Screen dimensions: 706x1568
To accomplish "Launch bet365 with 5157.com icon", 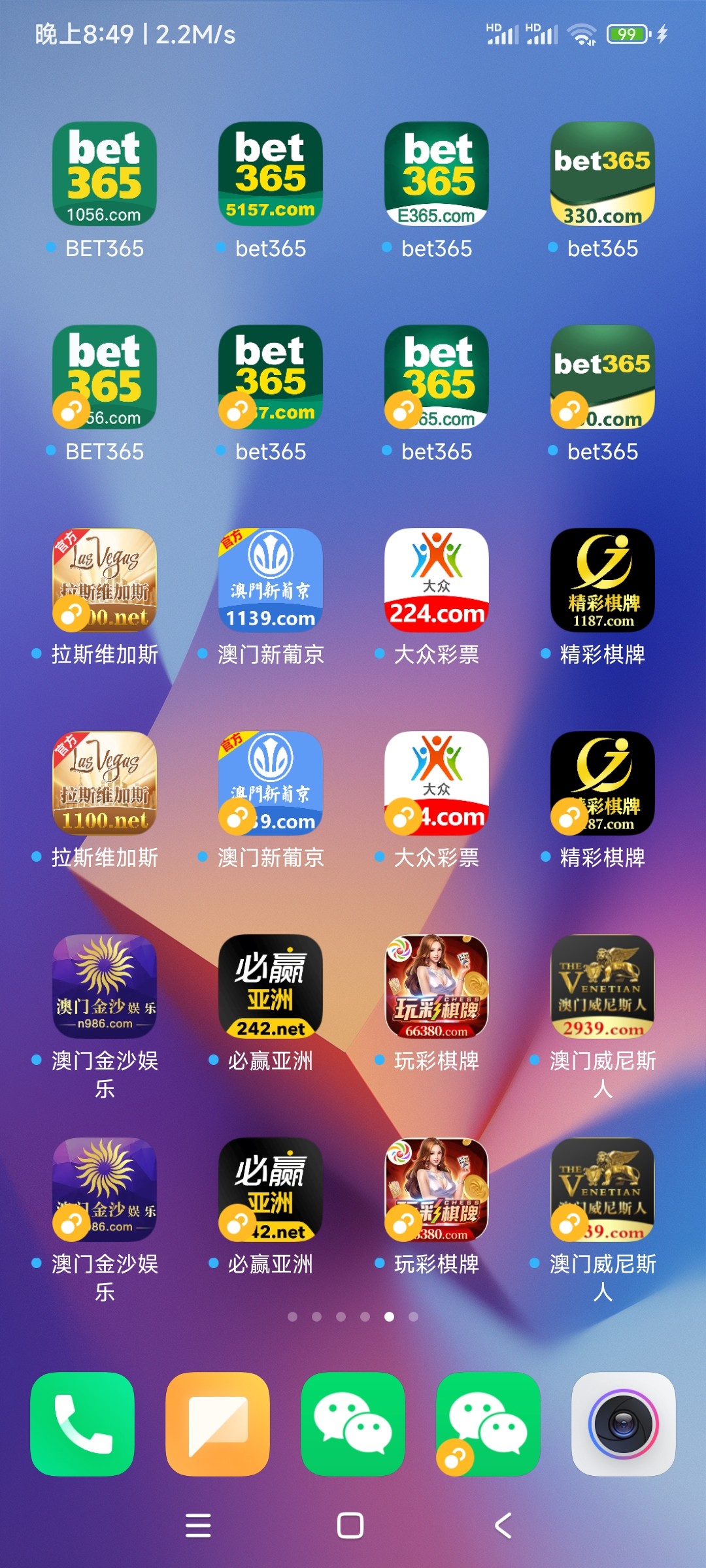I will 271,174.
